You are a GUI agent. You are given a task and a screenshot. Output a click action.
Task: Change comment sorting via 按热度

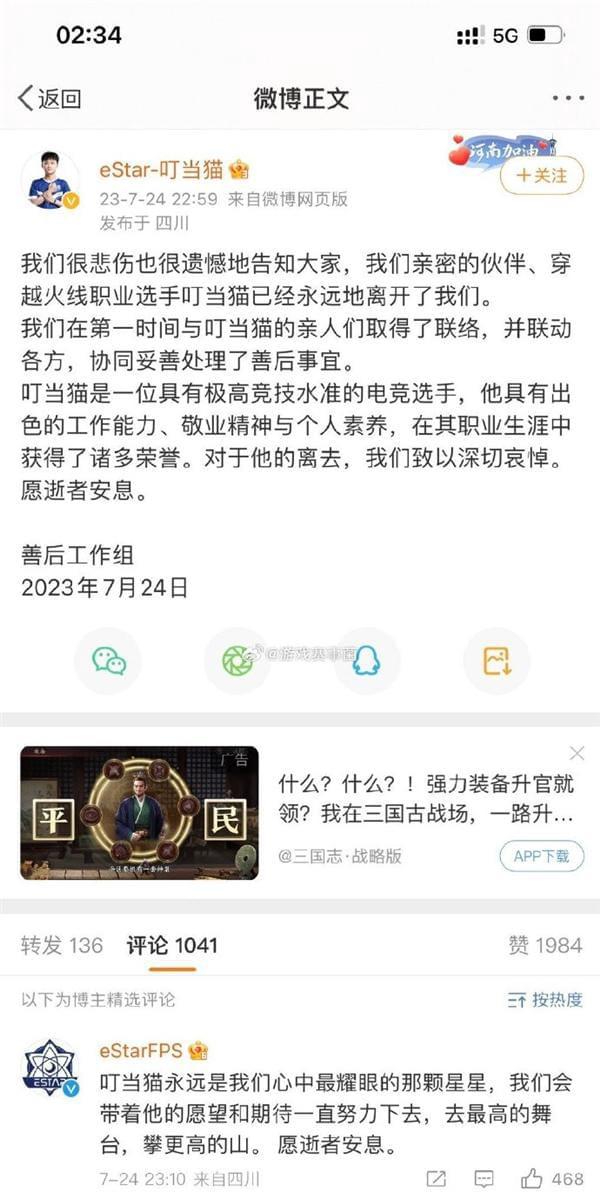tap(544, 999)
